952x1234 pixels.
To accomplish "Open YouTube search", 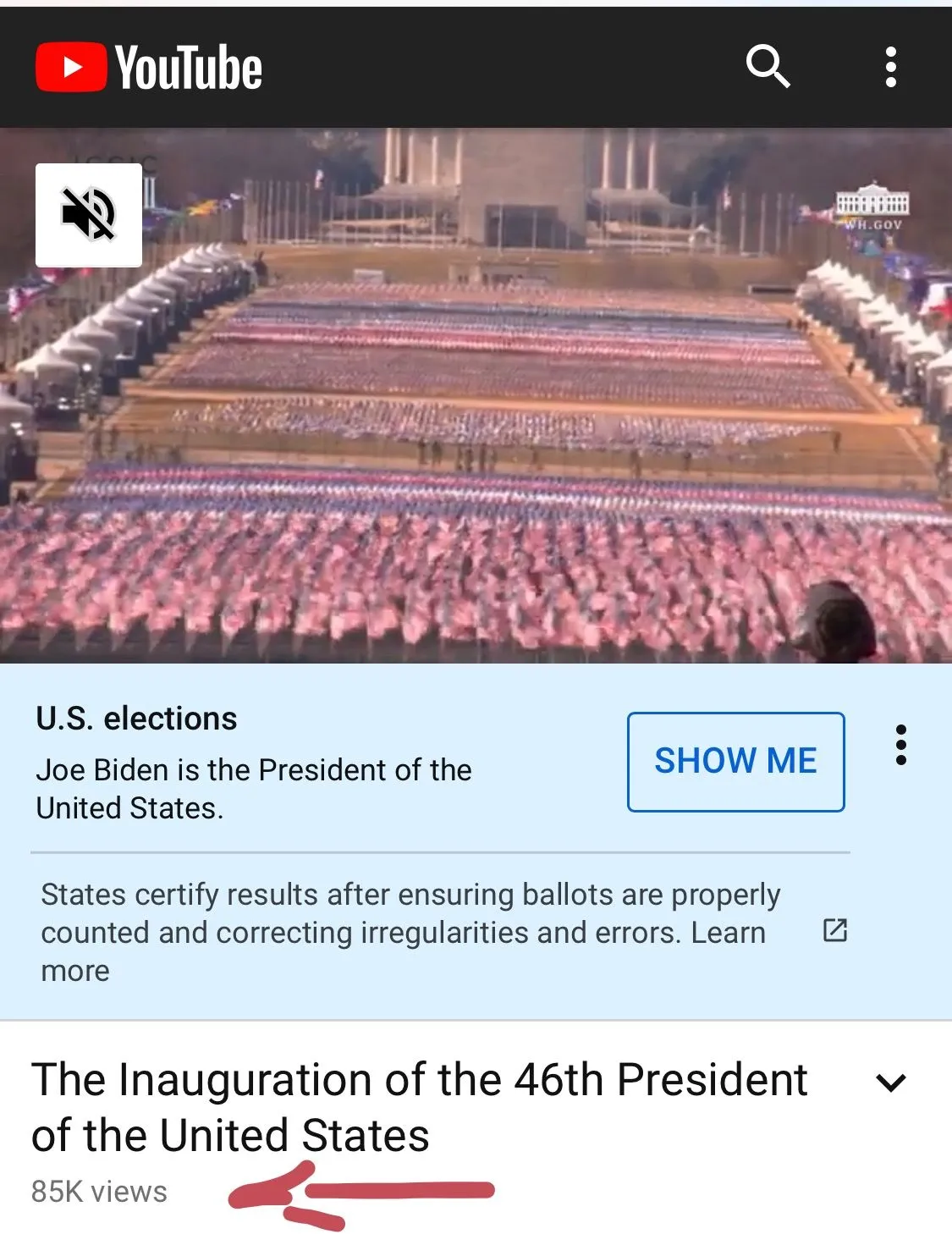I will click(x=768, y=66).
